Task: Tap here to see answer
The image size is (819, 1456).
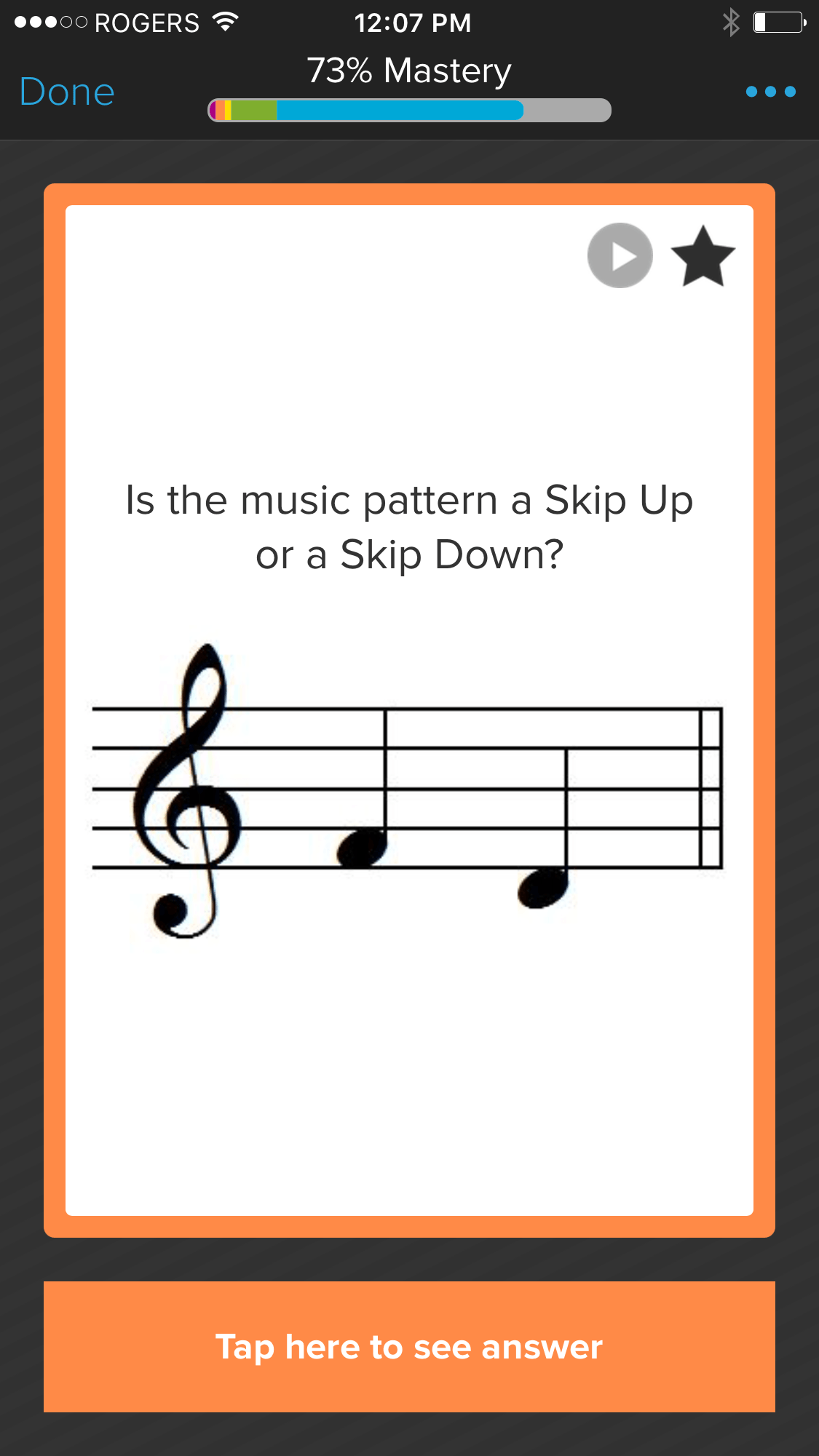Action: (409, 1346)
